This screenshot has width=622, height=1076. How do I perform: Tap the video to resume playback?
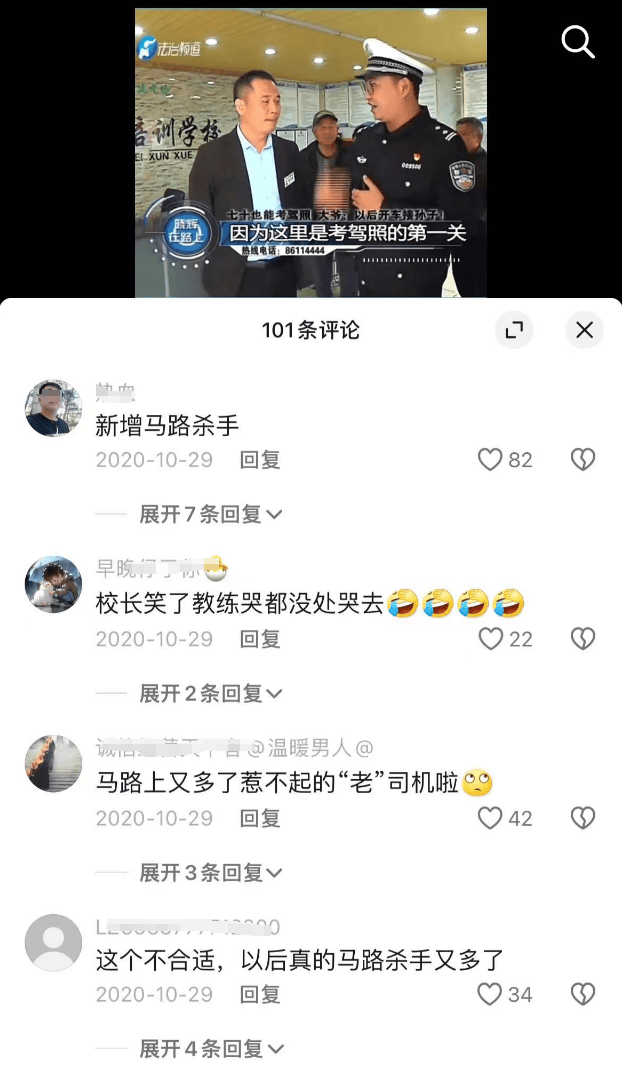(311, 152)
